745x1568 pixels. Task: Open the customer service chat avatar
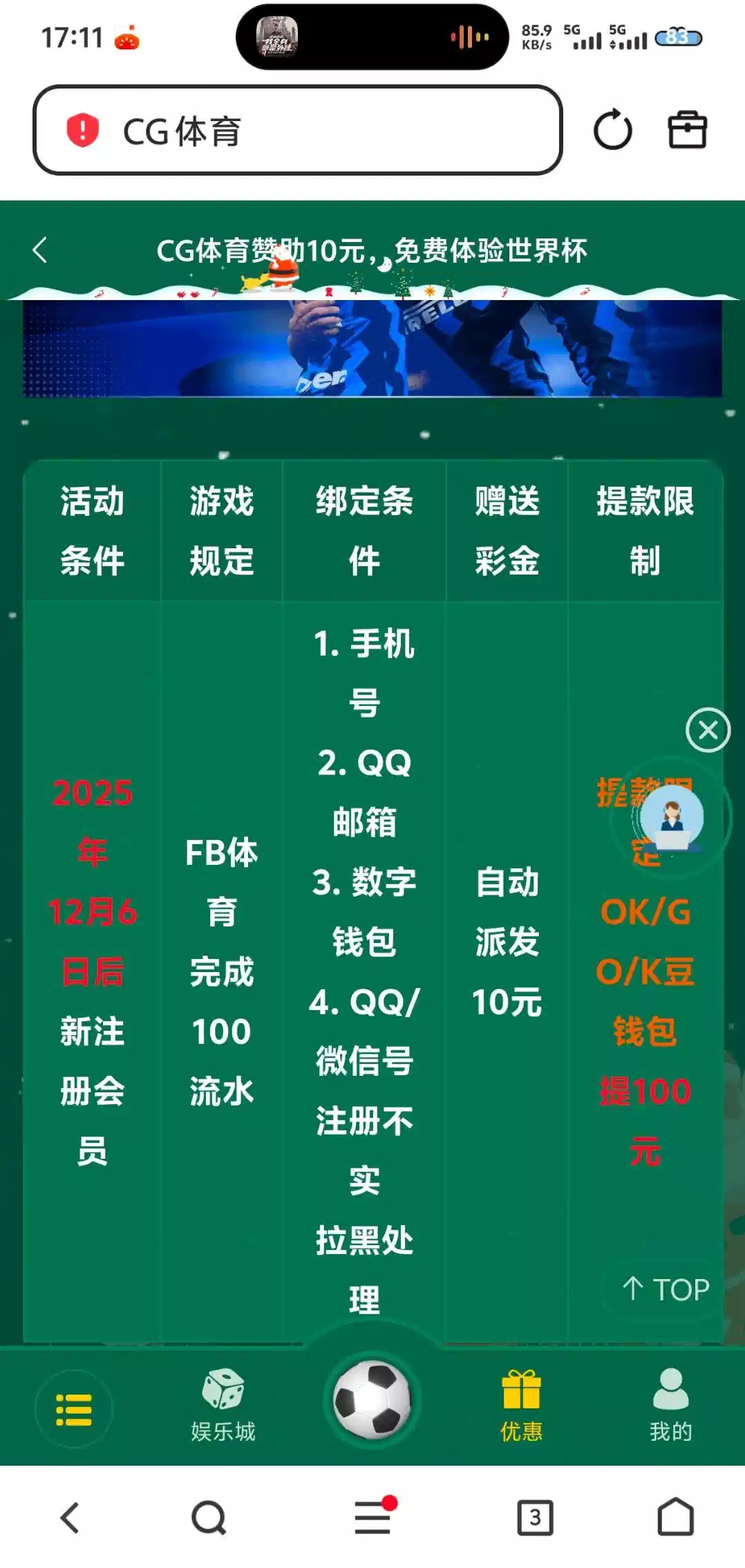click(671, 819)
